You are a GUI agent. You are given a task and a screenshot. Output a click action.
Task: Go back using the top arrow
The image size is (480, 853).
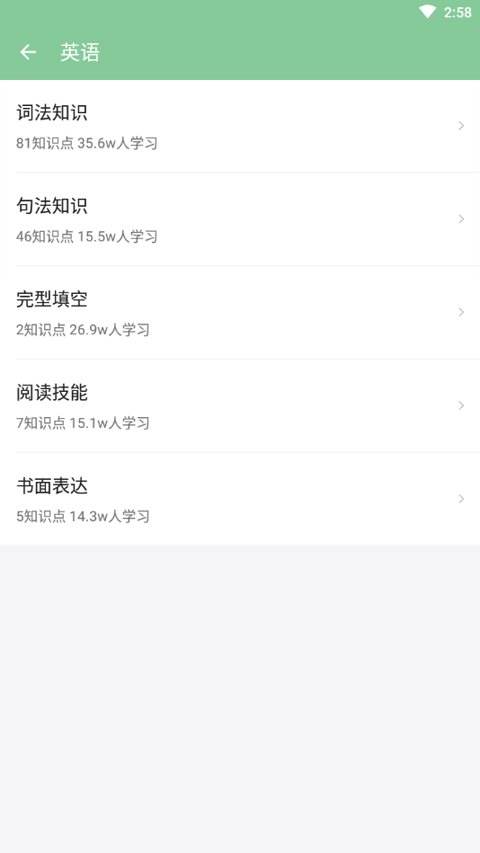(x=28, y=52)
